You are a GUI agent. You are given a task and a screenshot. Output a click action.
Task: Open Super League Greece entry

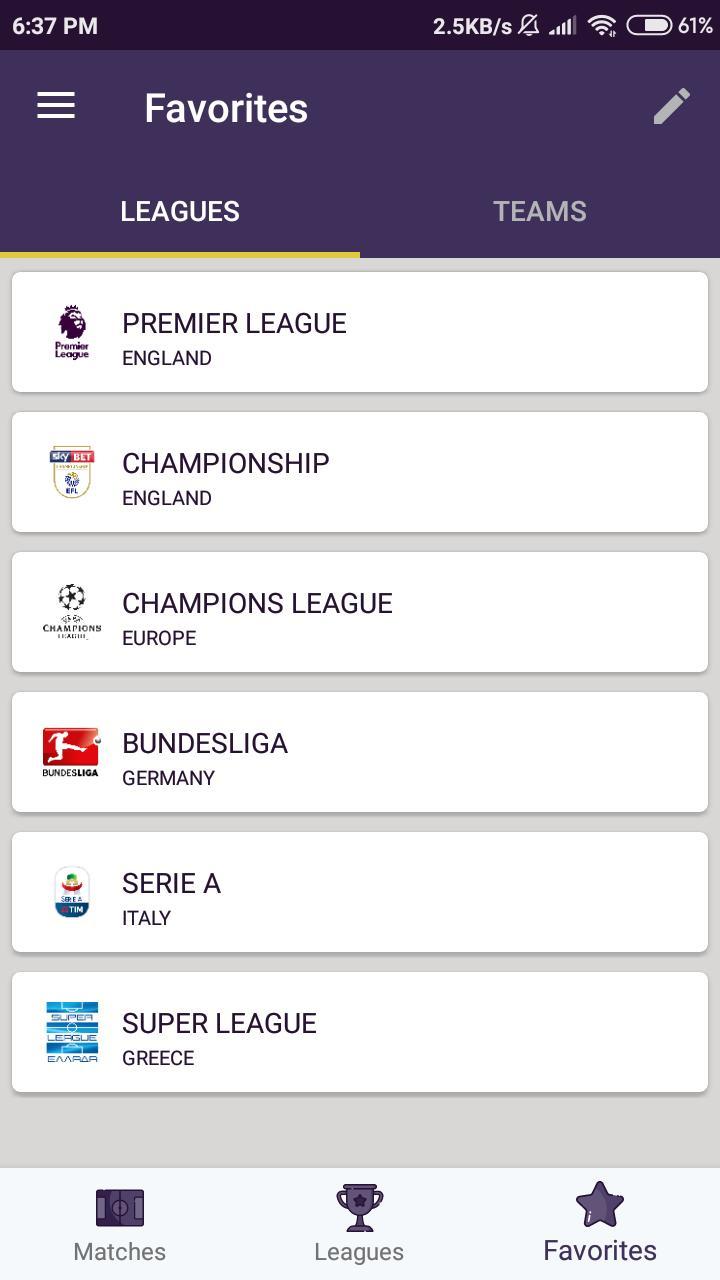[360, 1031]
